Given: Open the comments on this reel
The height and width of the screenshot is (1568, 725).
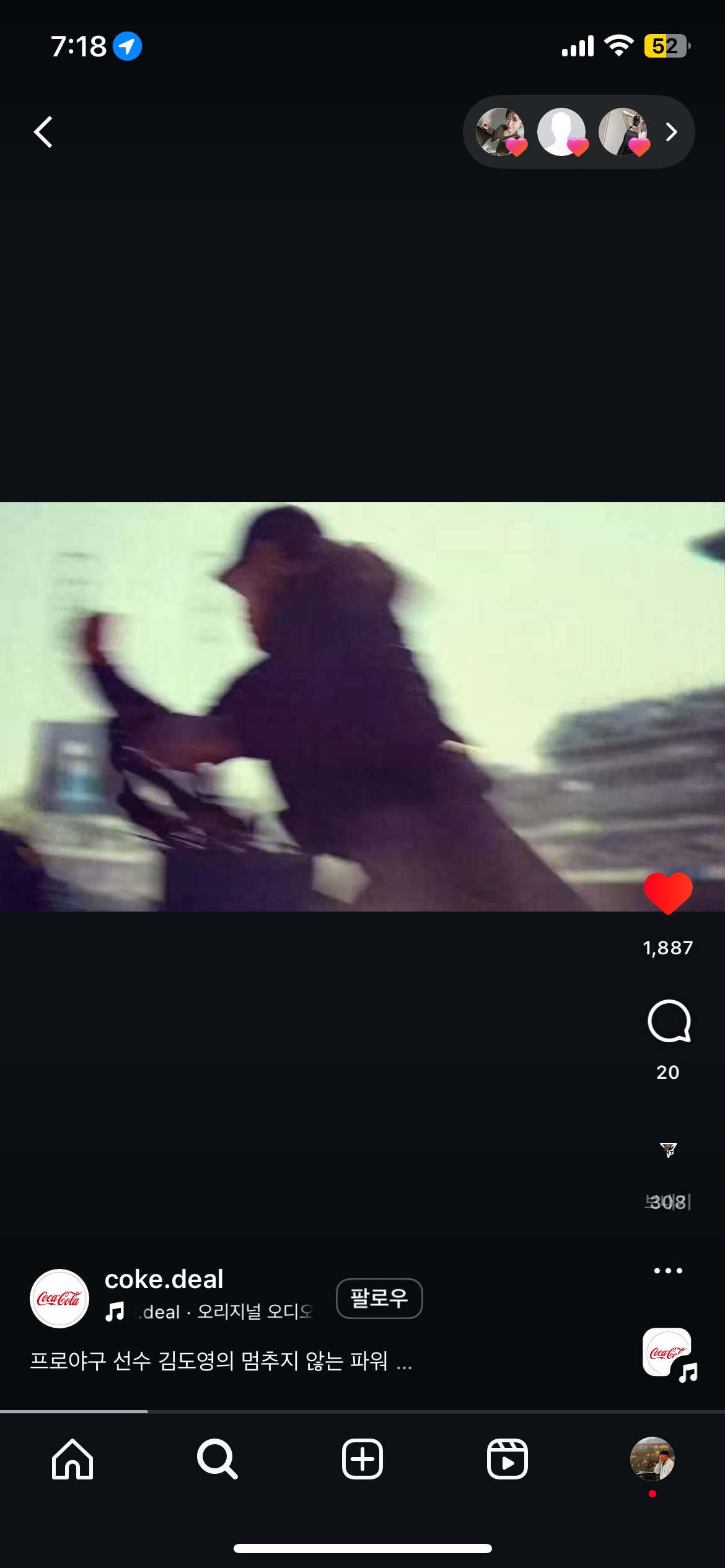Looking at the screenshot, I should (668, 1021).
